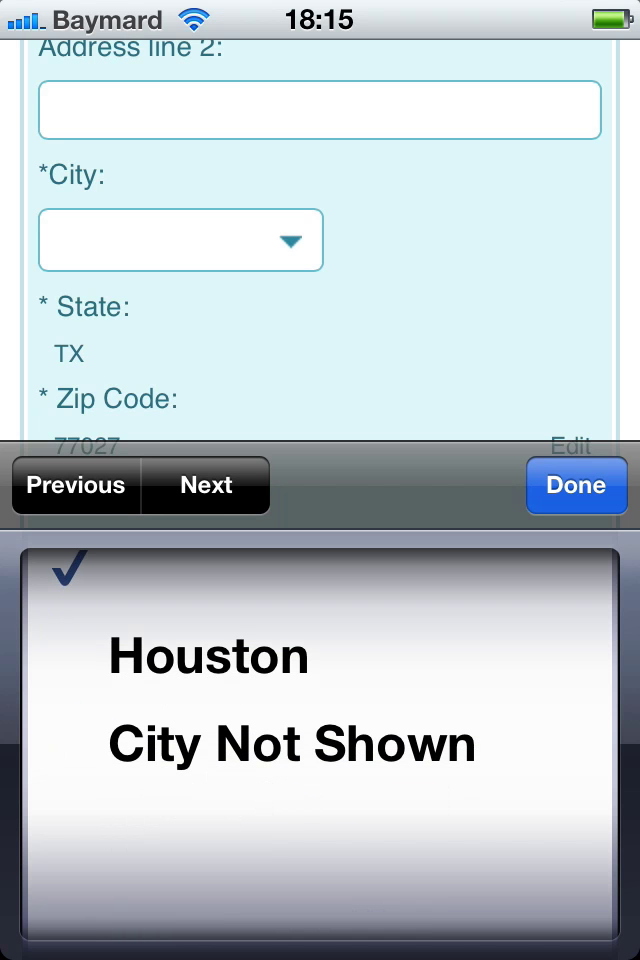This screenshot has width=640, height=960.
Task: Choose the City Not Shown option
Action: [291, 745]
